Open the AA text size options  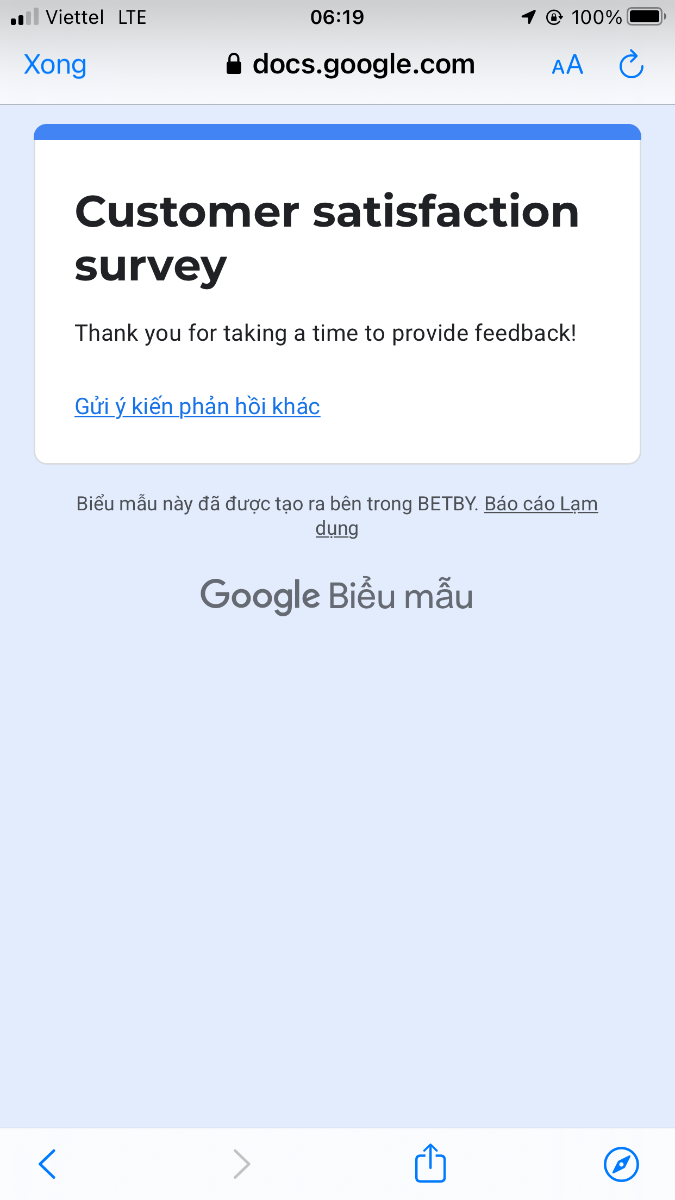[x=567, y=66]
